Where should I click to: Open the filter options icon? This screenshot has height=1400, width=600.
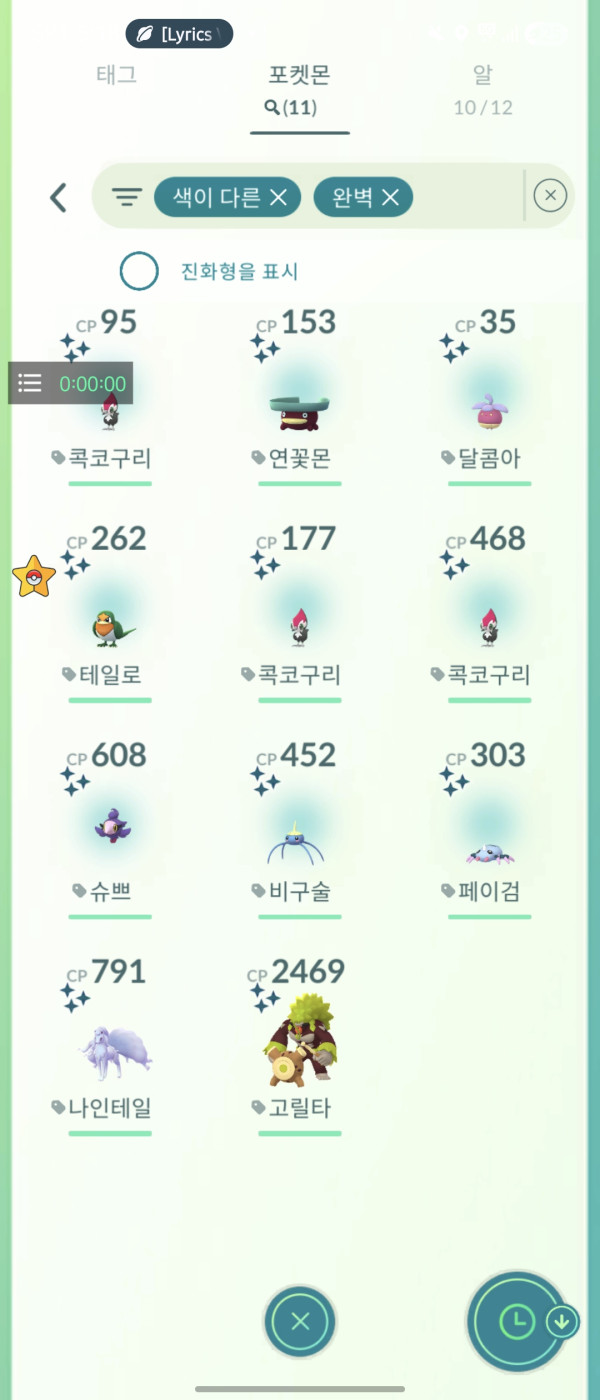(x=126, y=197)
